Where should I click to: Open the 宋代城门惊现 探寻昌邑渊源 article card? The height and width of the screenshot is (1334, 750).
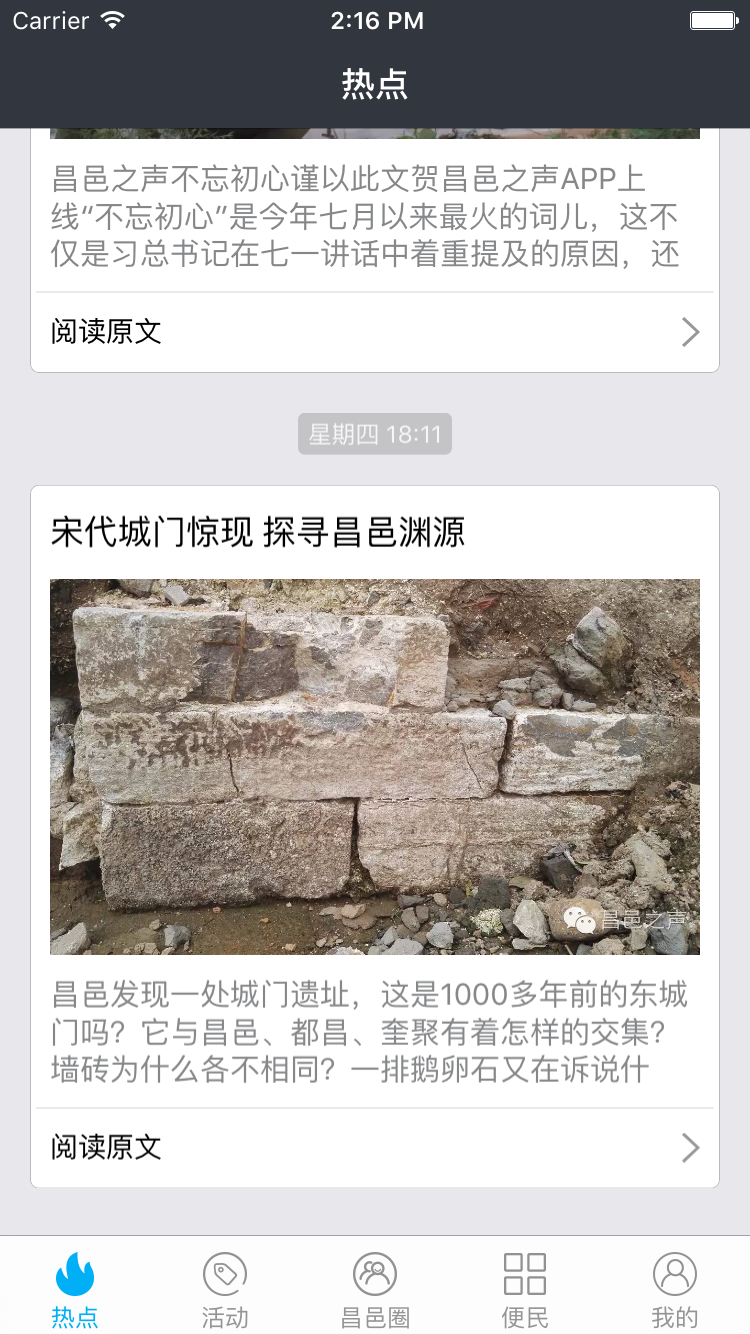click(375, 766)
